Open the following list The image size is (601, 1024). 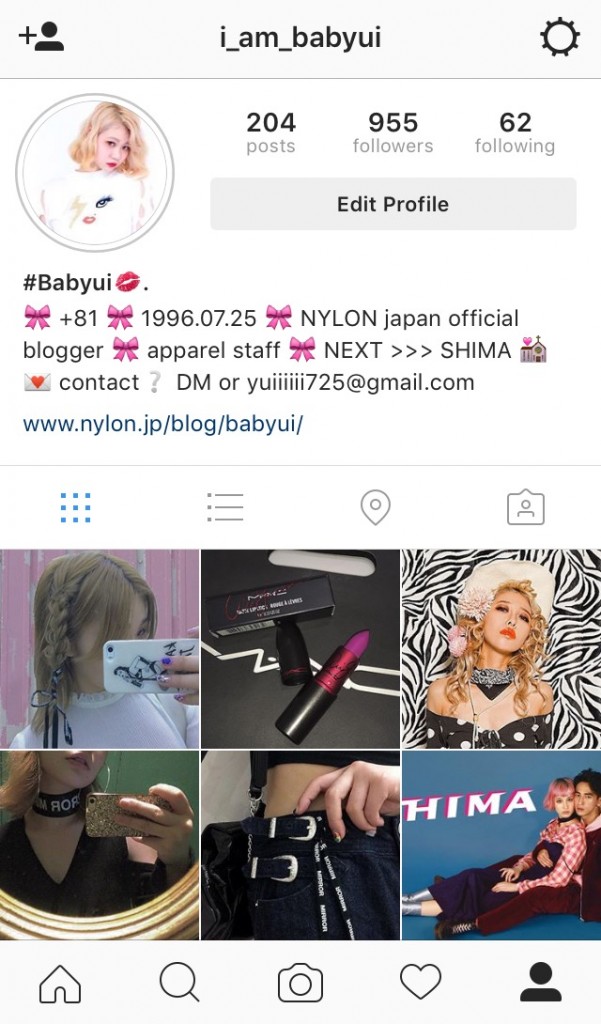coord(515,133)
